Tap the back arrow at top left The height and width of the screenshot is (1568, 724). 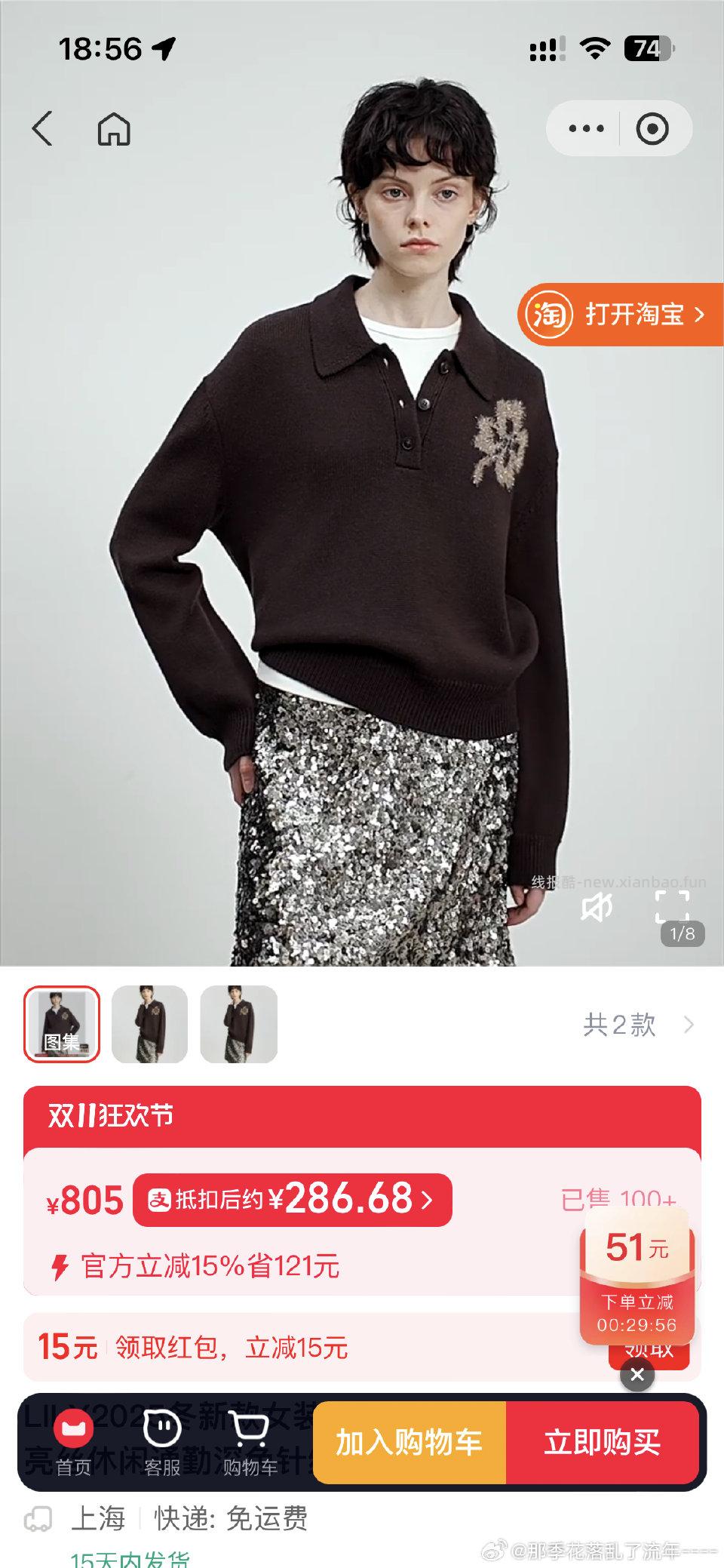(x=43, y=129)
